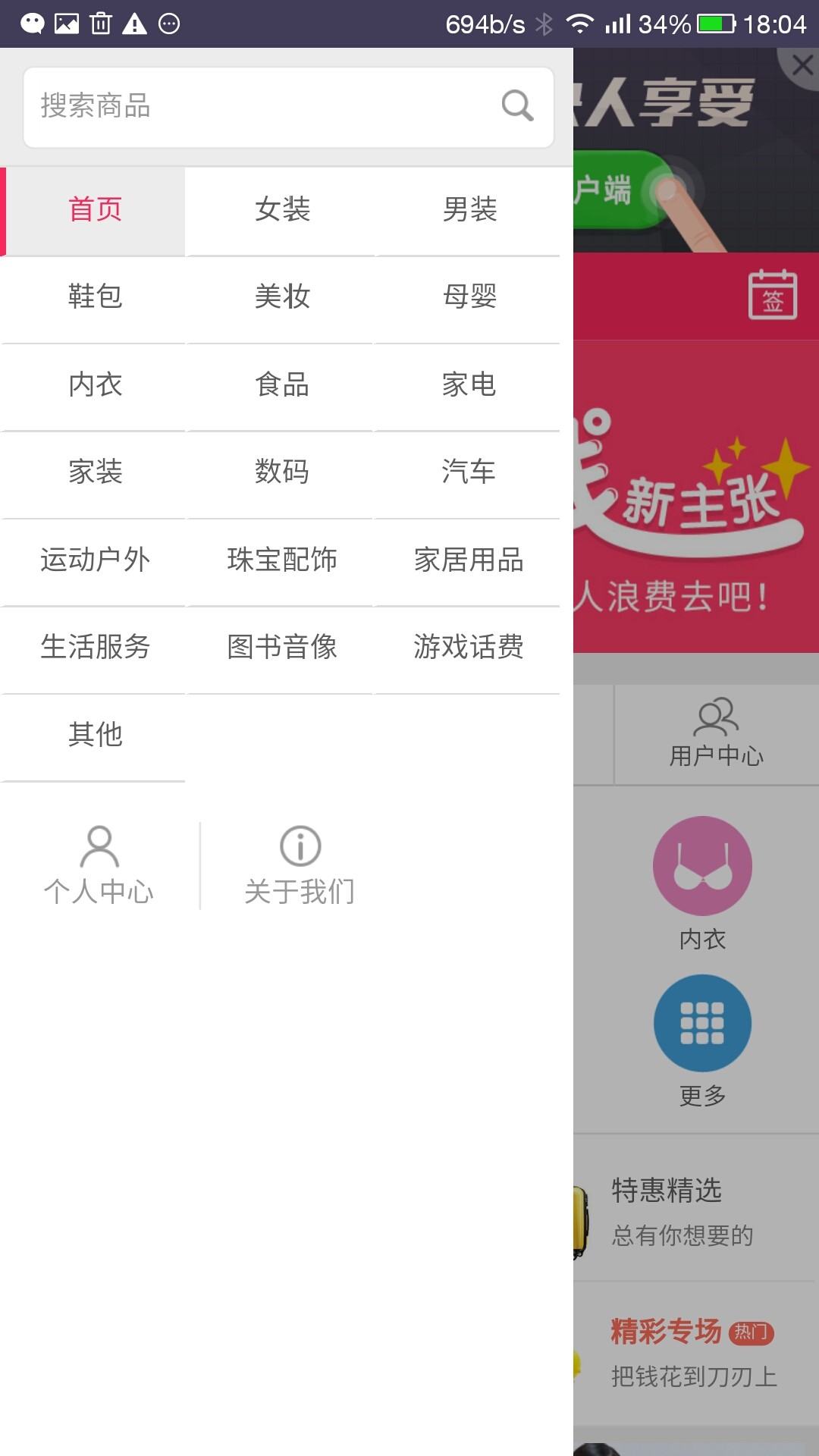Open 运动户外 category
Image resolution: width=819 pixels, height=1456 pixels.
pos(95,560)
